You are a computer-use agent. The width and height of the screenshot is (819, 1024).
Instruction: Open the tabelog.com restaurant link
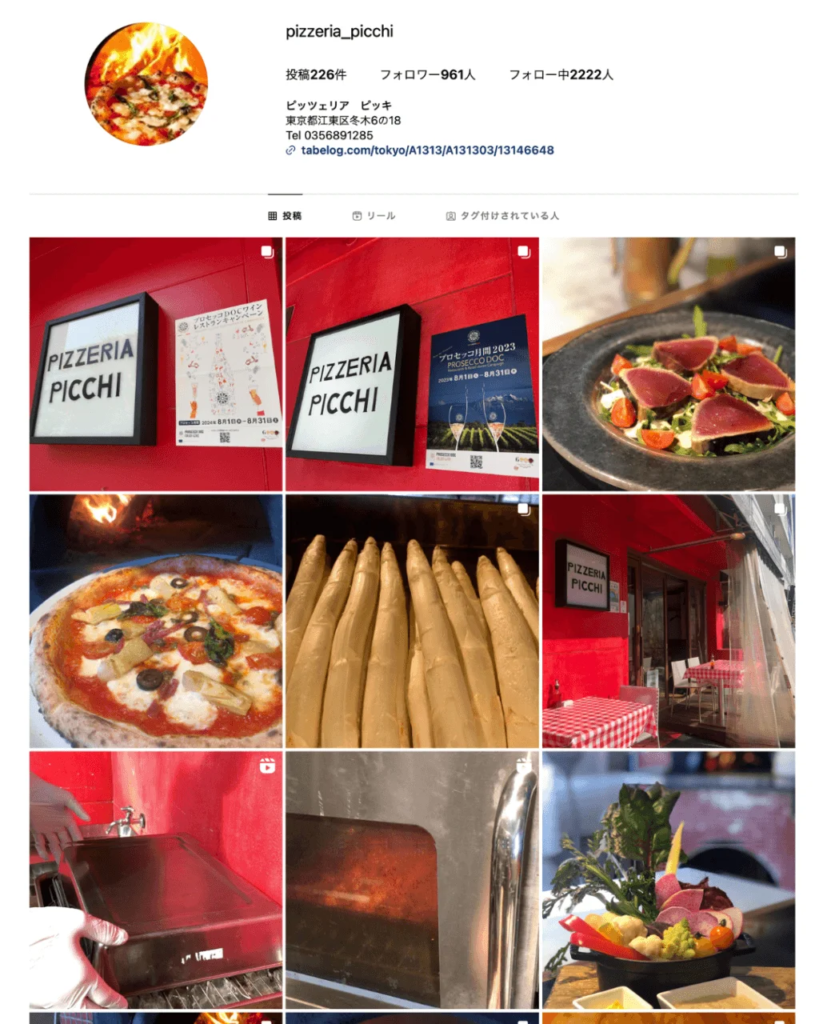427,151
